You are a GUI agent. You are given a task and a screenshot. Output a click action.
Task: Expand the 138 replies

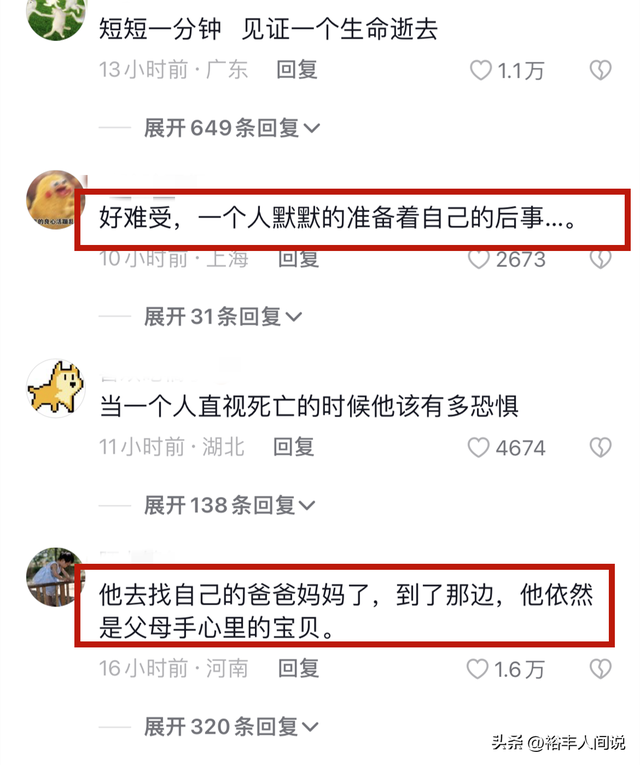coord(231,504)
